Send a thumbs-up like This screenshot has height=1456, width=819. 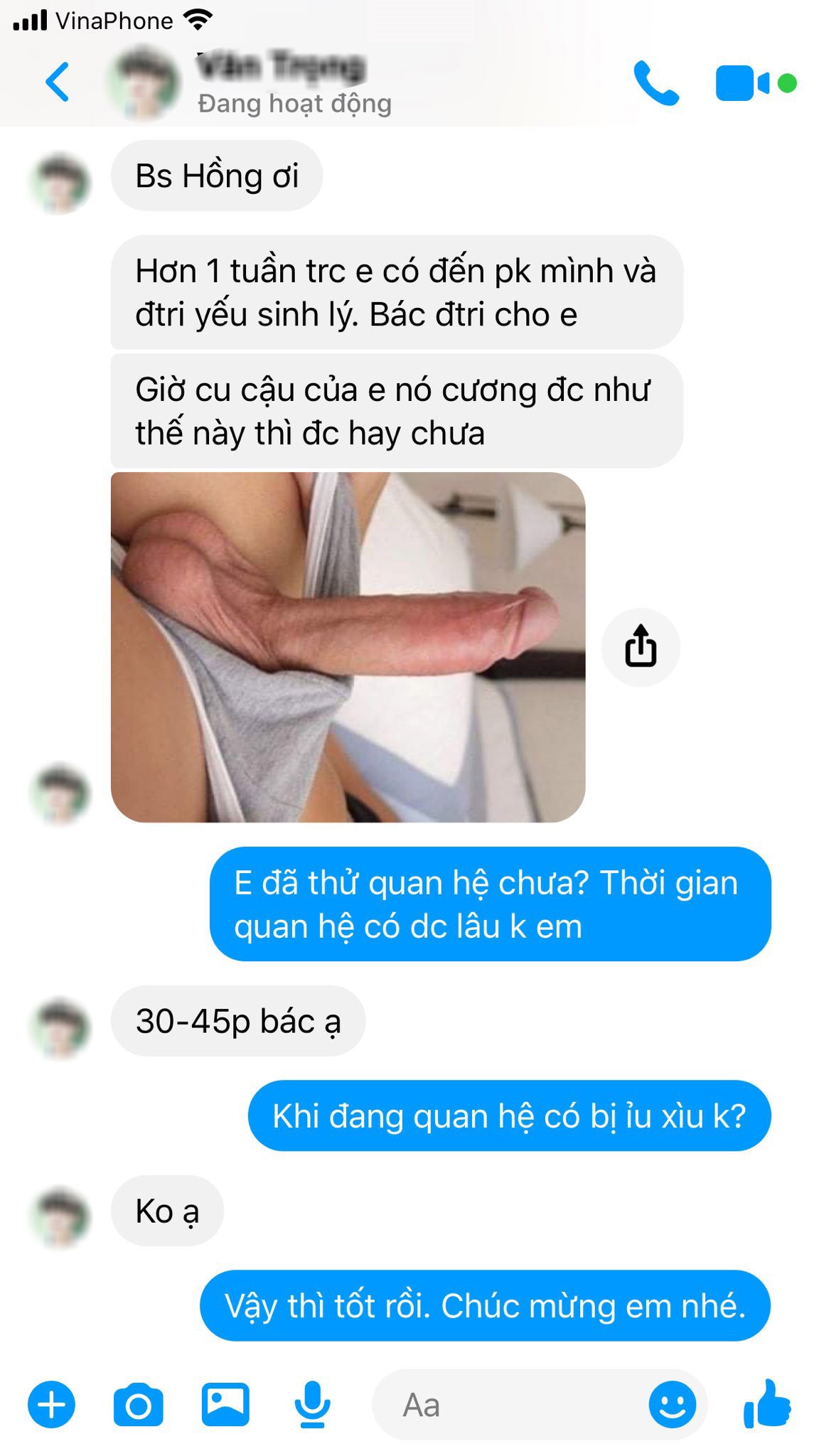click(766, 1403)
